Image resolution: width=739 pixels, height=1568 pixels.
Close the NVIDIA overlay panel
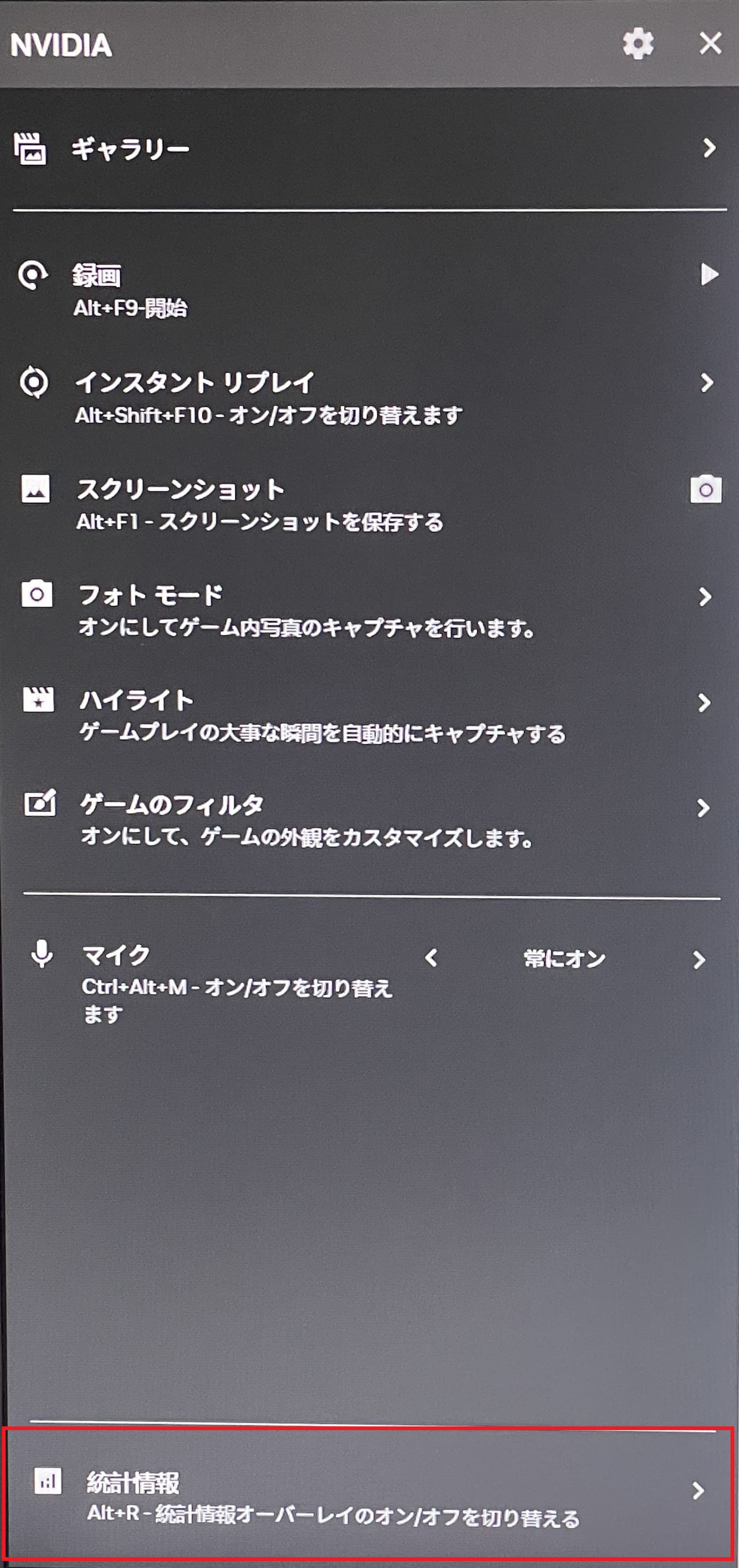pos(710,44)
